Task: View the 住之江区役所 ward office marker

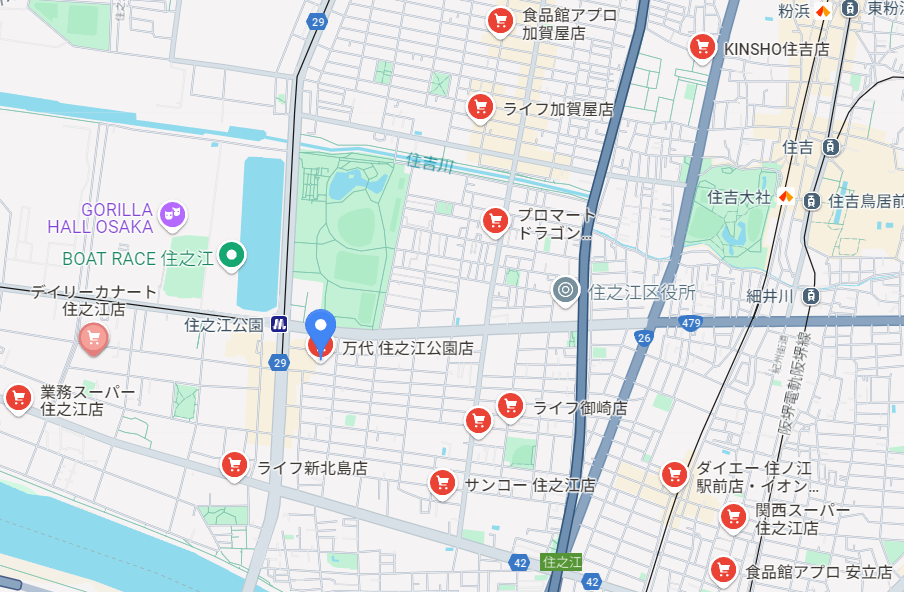Action: [x=565, y=291]
